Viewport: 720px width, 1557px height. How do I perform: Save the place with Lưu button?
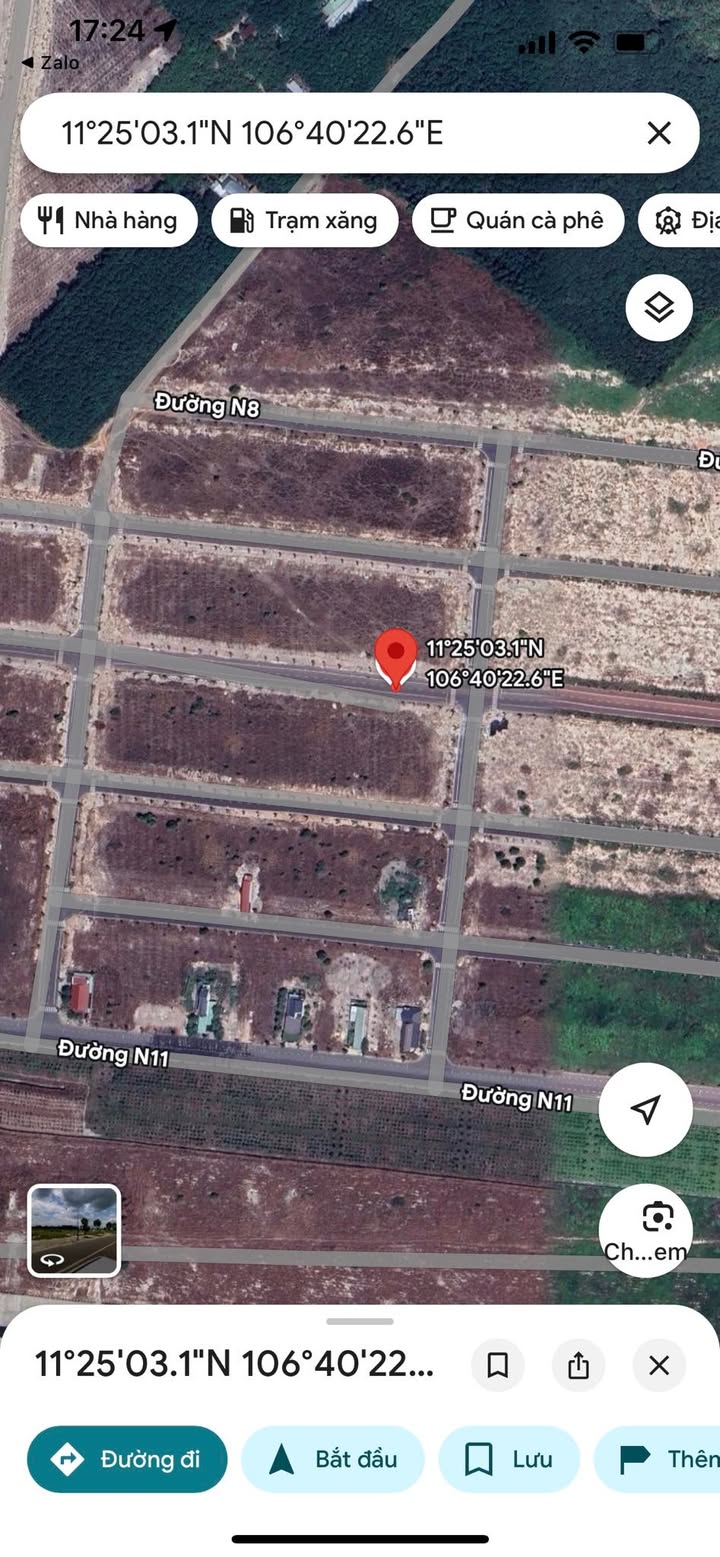click(x=509, y=1459)
